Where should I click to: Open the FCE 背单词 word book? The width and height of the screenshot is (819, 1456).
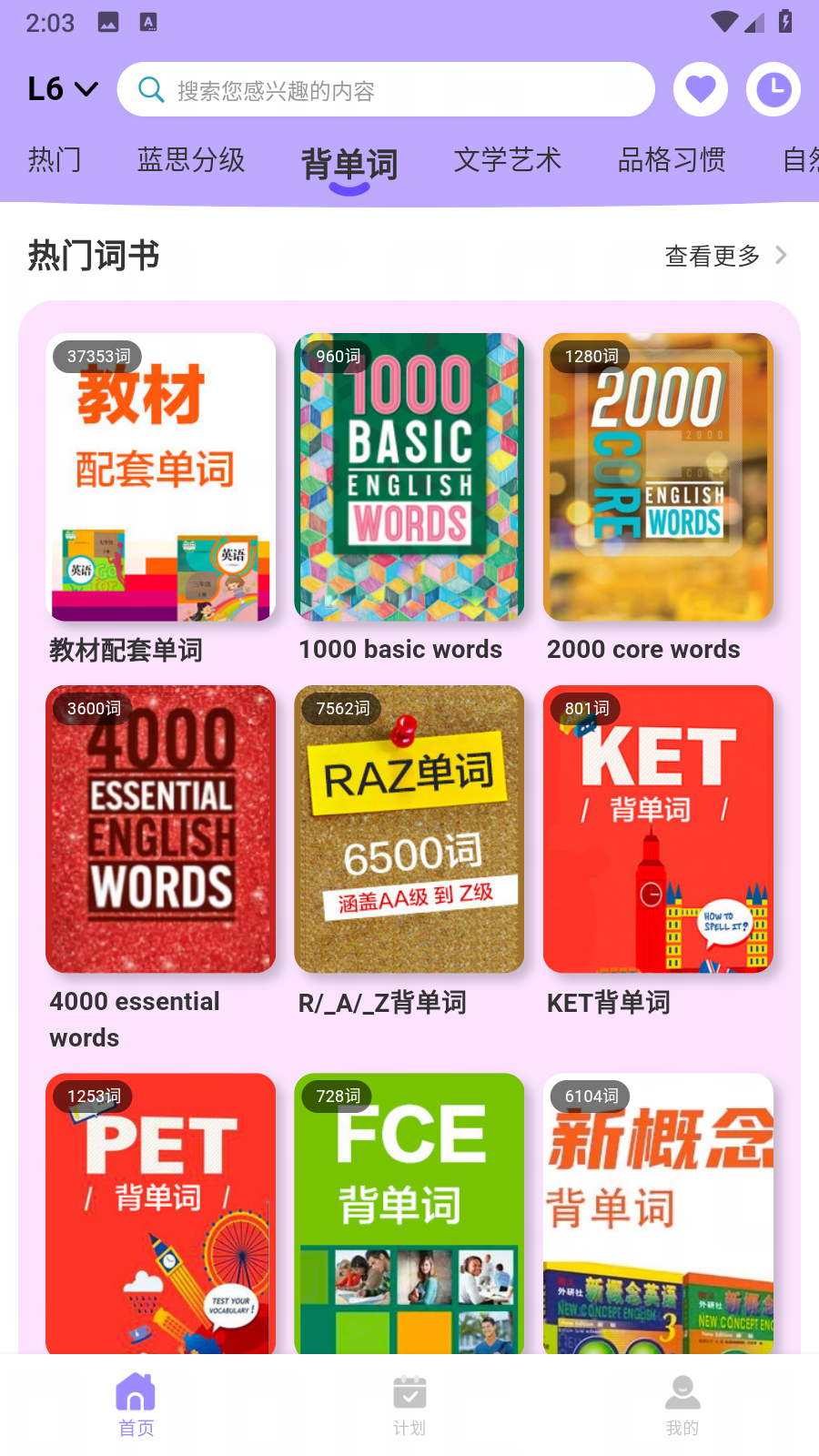(409, 1212)
